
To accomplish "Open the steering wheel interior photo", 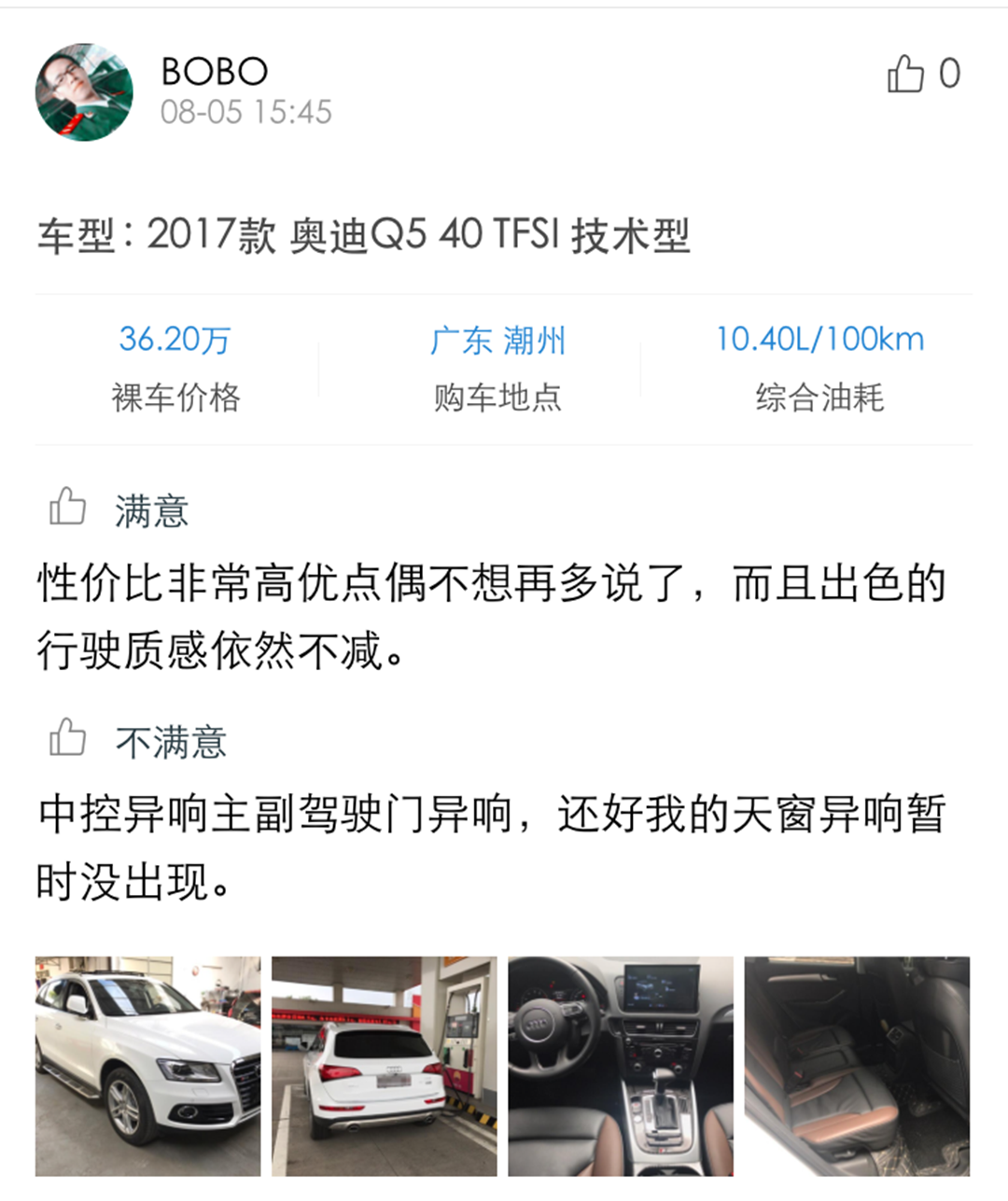I will tap(621, 1066).
